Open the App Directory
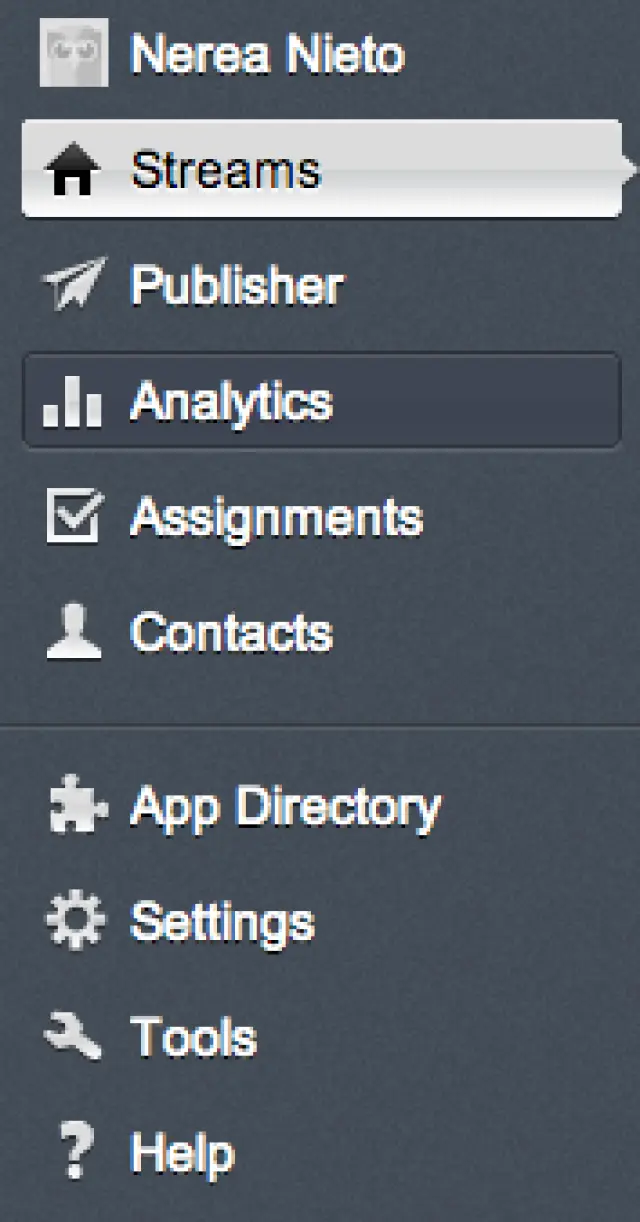This screenshot has width=640, height=1222. pos(285,807)
